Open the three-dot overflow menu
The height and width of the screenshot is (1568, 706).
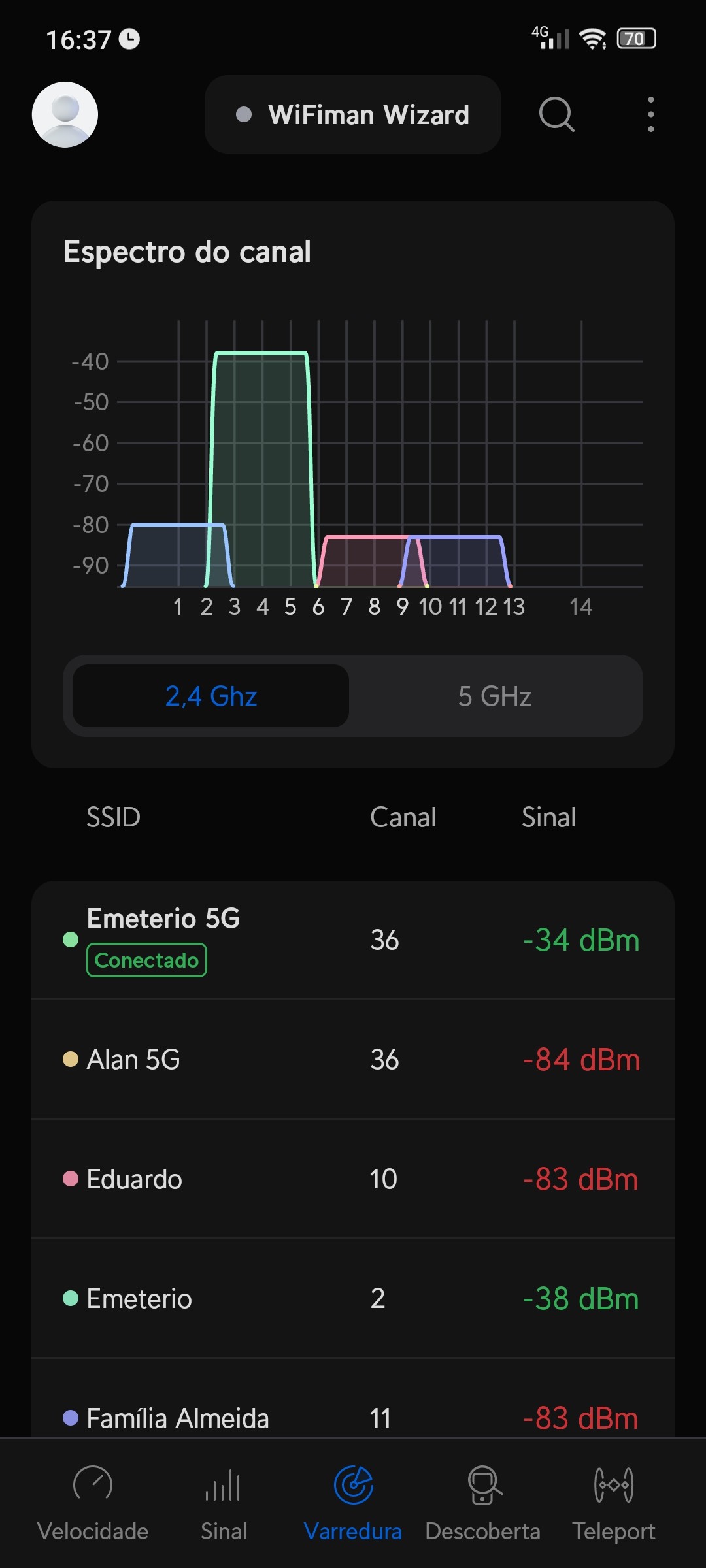650,114
